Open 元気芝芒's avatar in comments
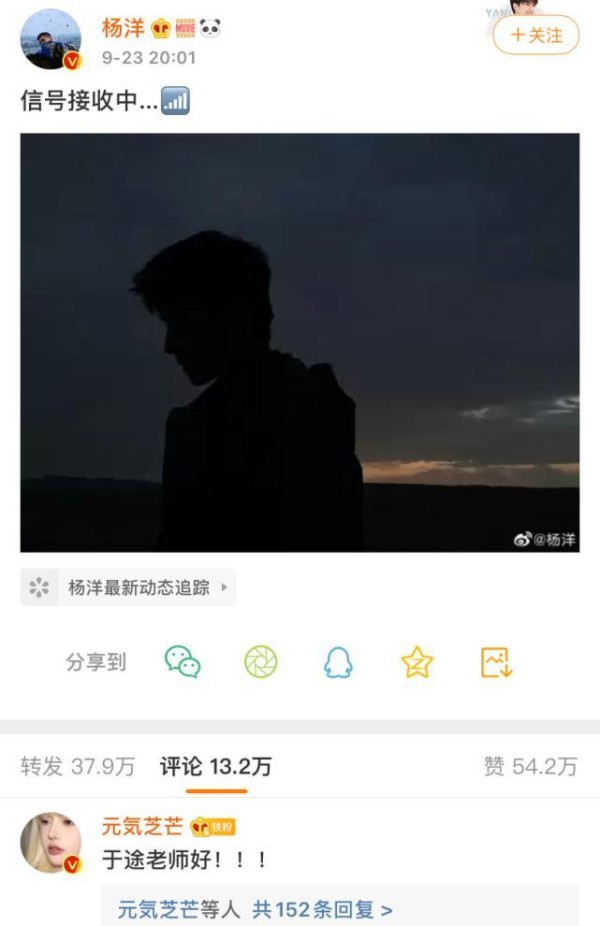Viewport: 600px width, 926px height. point(50,842)
